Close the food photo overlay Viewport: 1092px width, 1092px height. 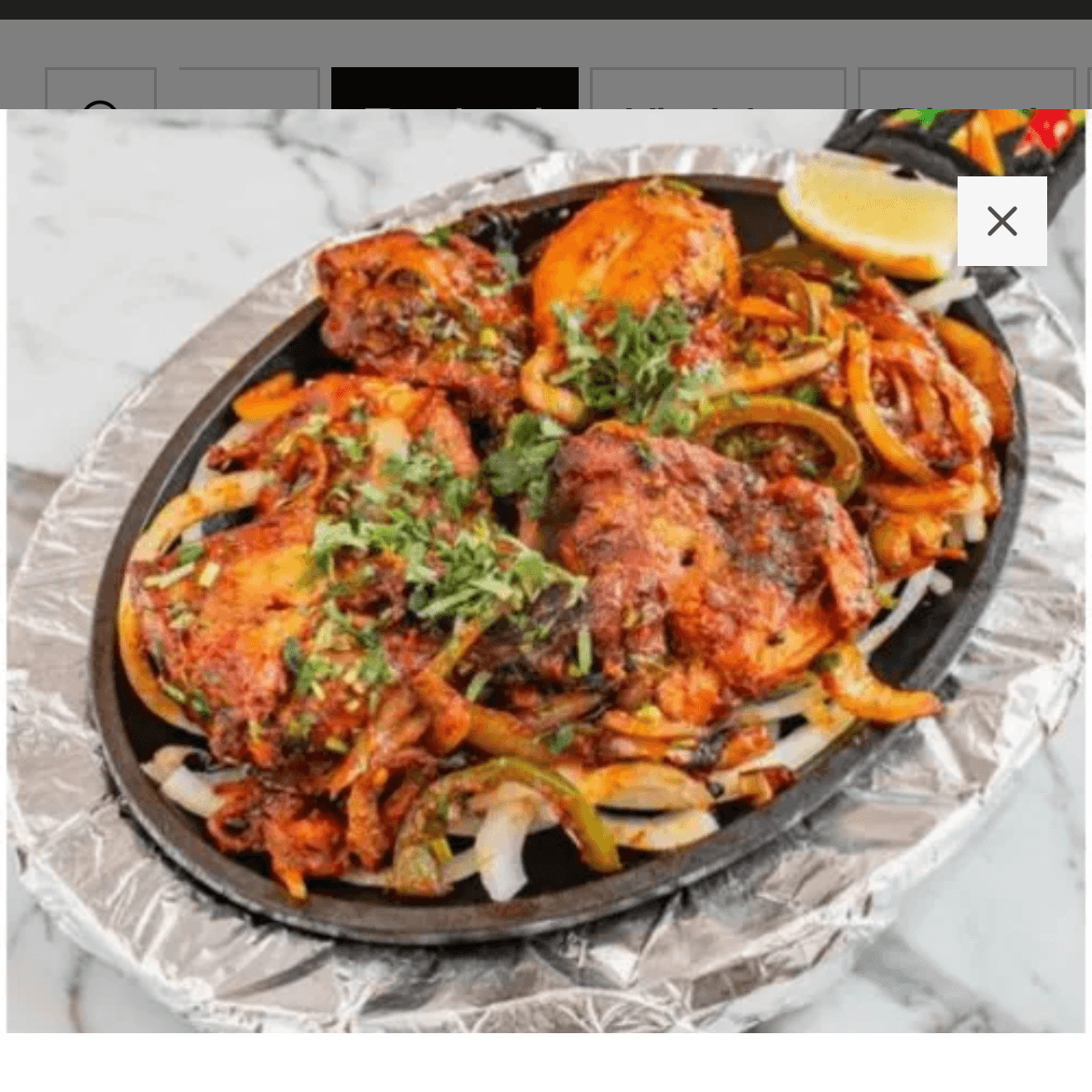(1001, 221)
